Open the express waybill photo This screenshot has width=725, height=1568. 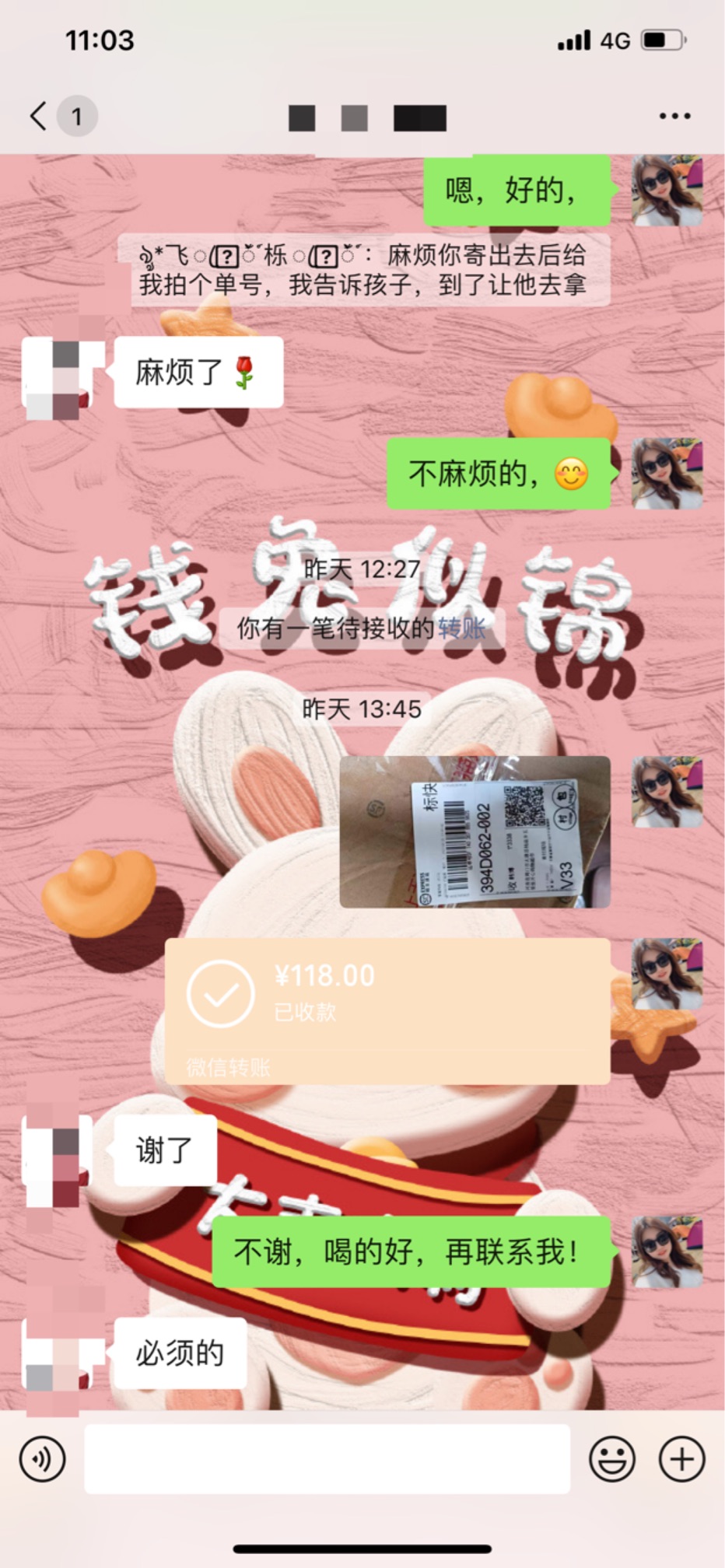(475, 831)
